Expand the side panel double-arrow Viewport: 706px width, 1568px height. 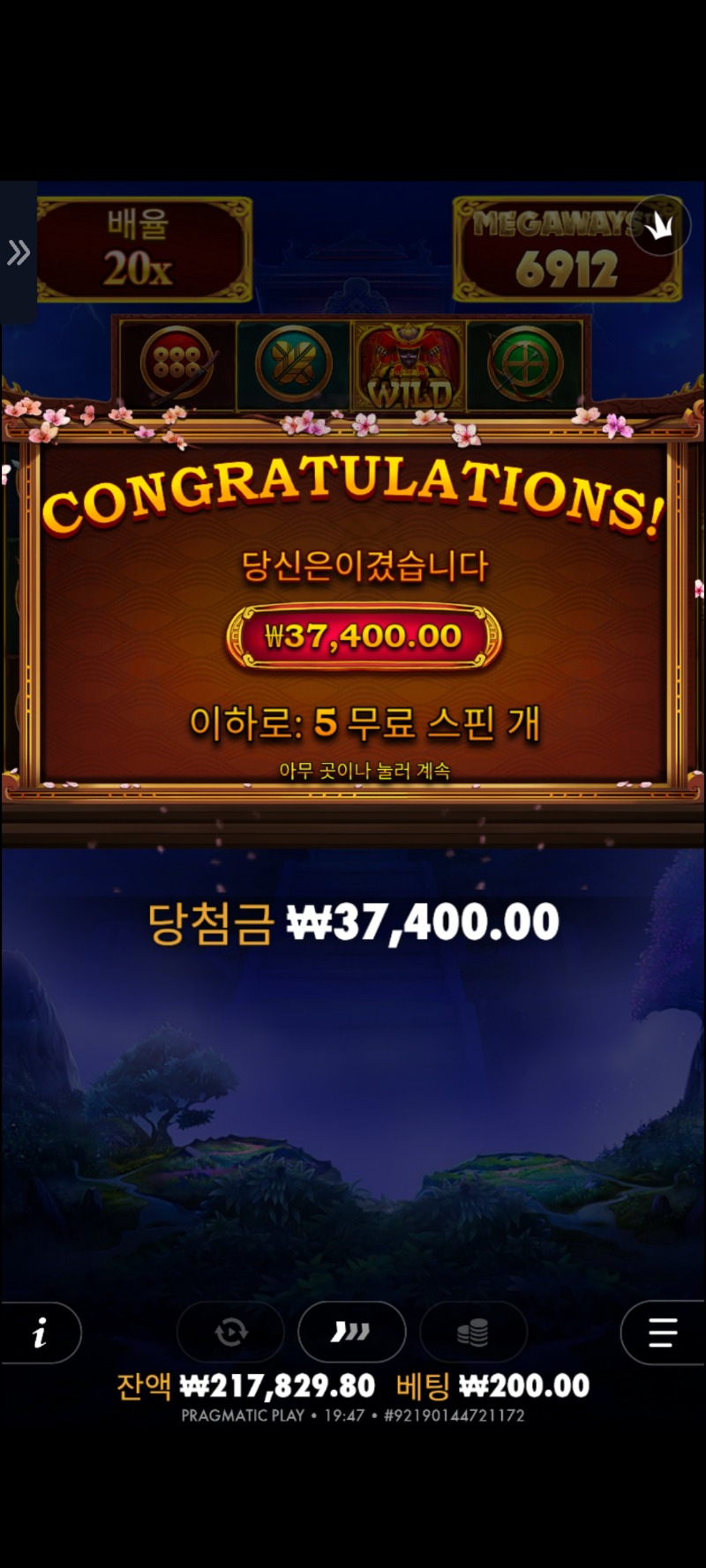pyautogui.click(x=19, y=253)
